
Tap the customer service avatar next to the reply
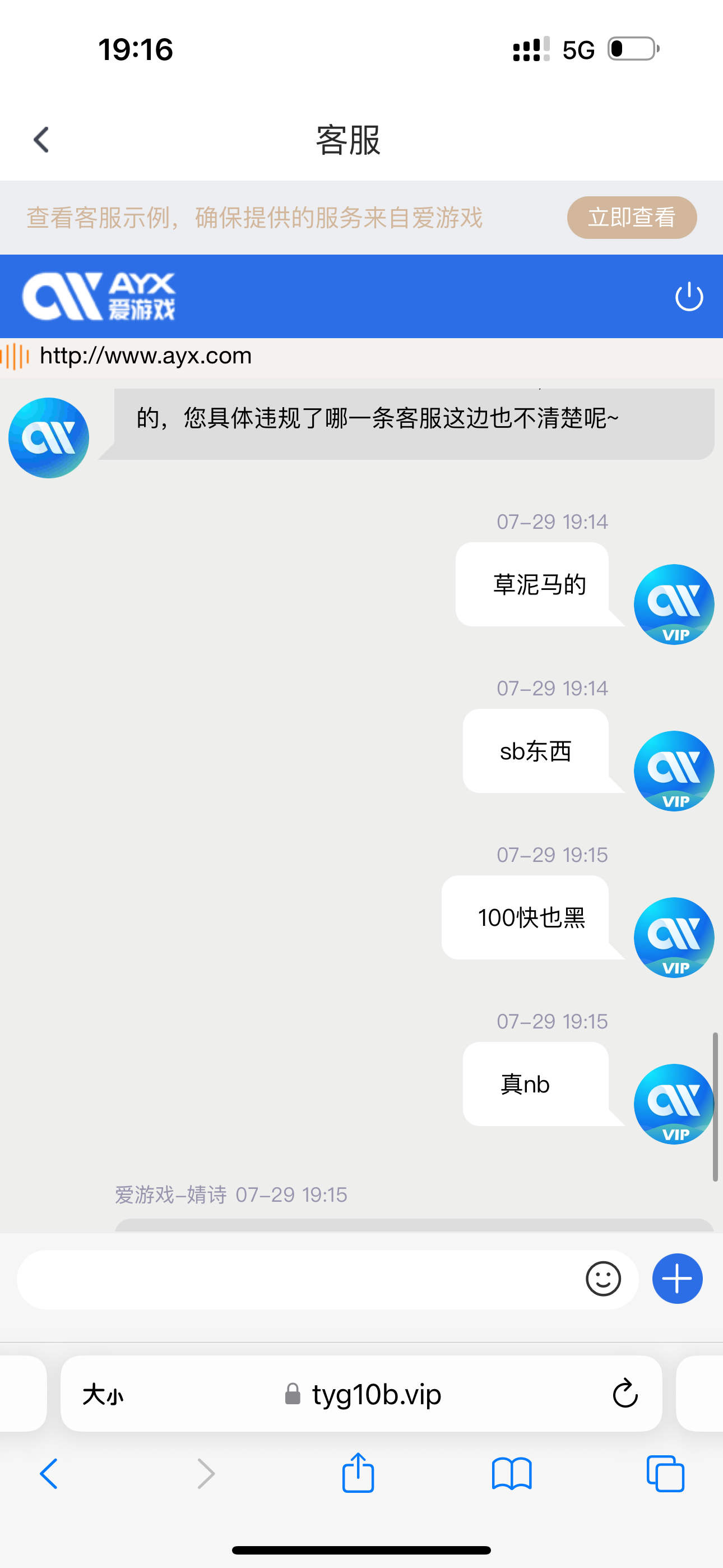click(48, 437)
